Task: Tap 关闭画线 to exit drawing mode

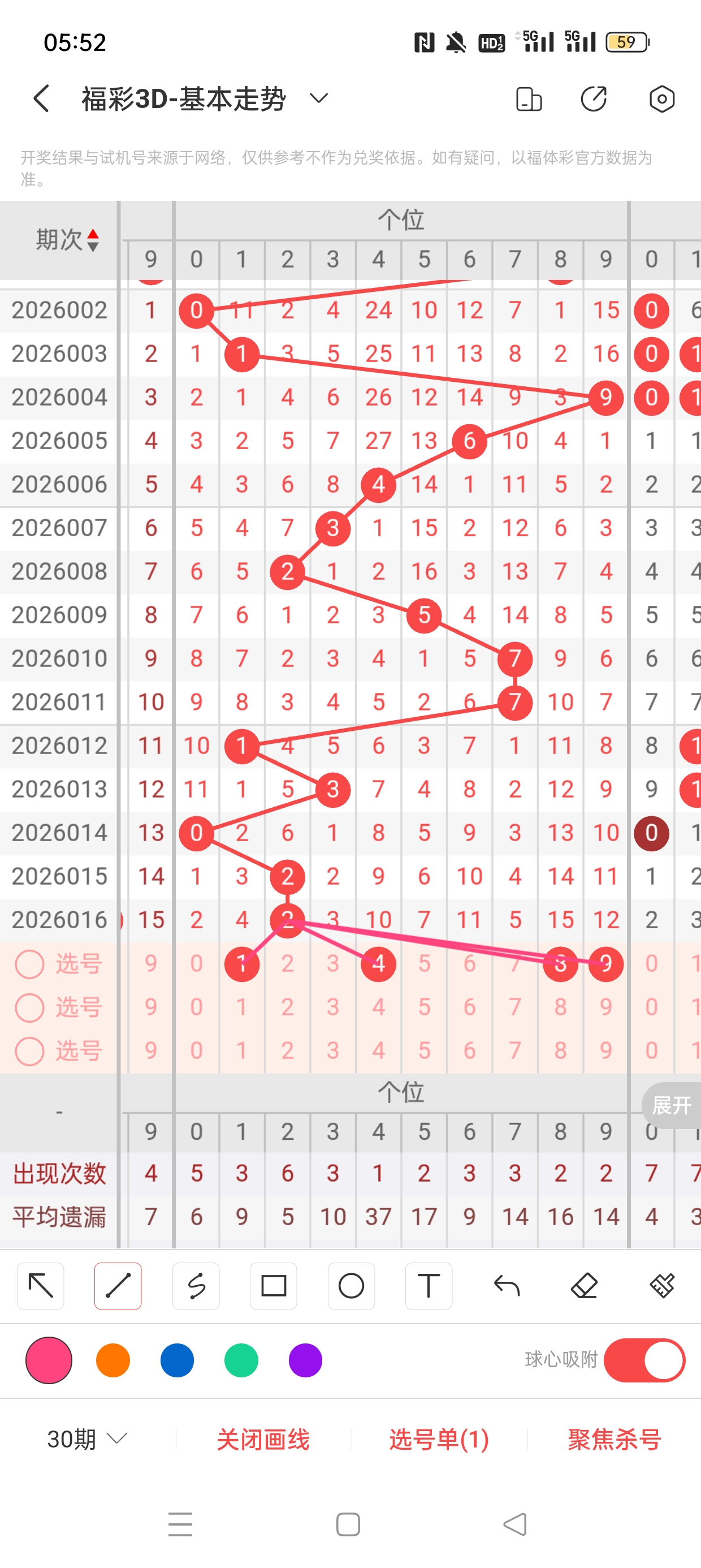Action: 263,1439
